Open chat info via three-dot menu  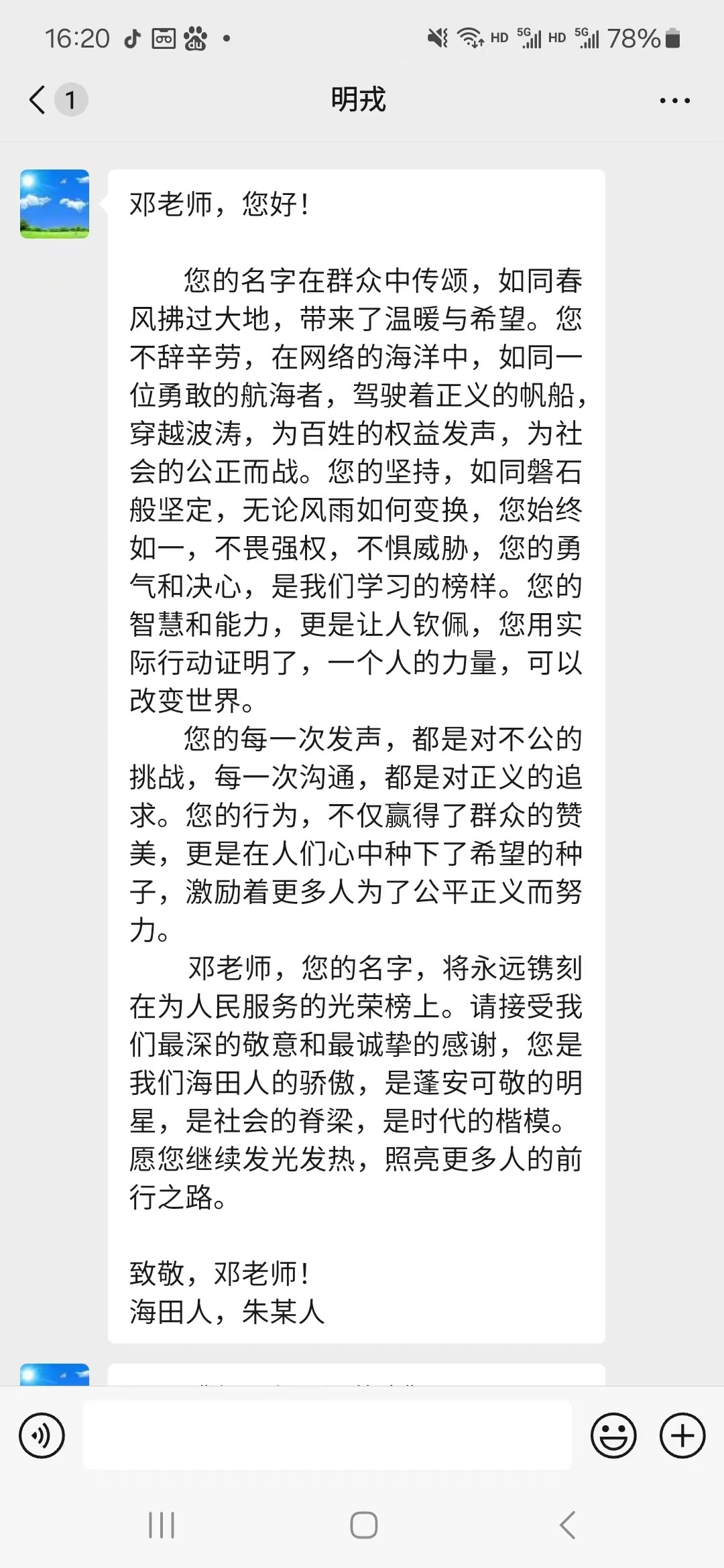click(674, 101)
